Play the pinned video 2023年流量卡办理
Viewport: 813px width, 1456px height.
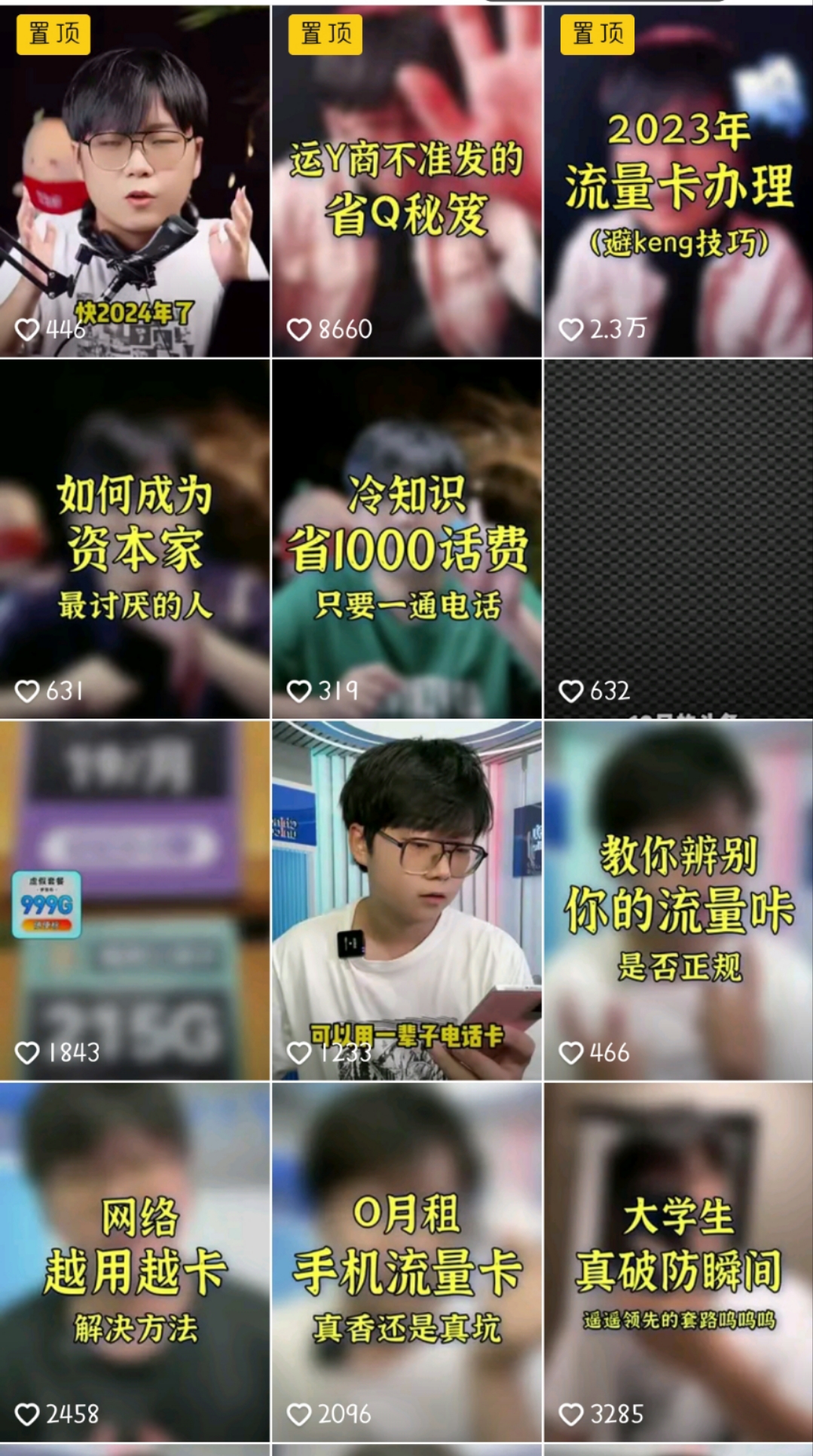pyautogui.click(x=678, y=181)
